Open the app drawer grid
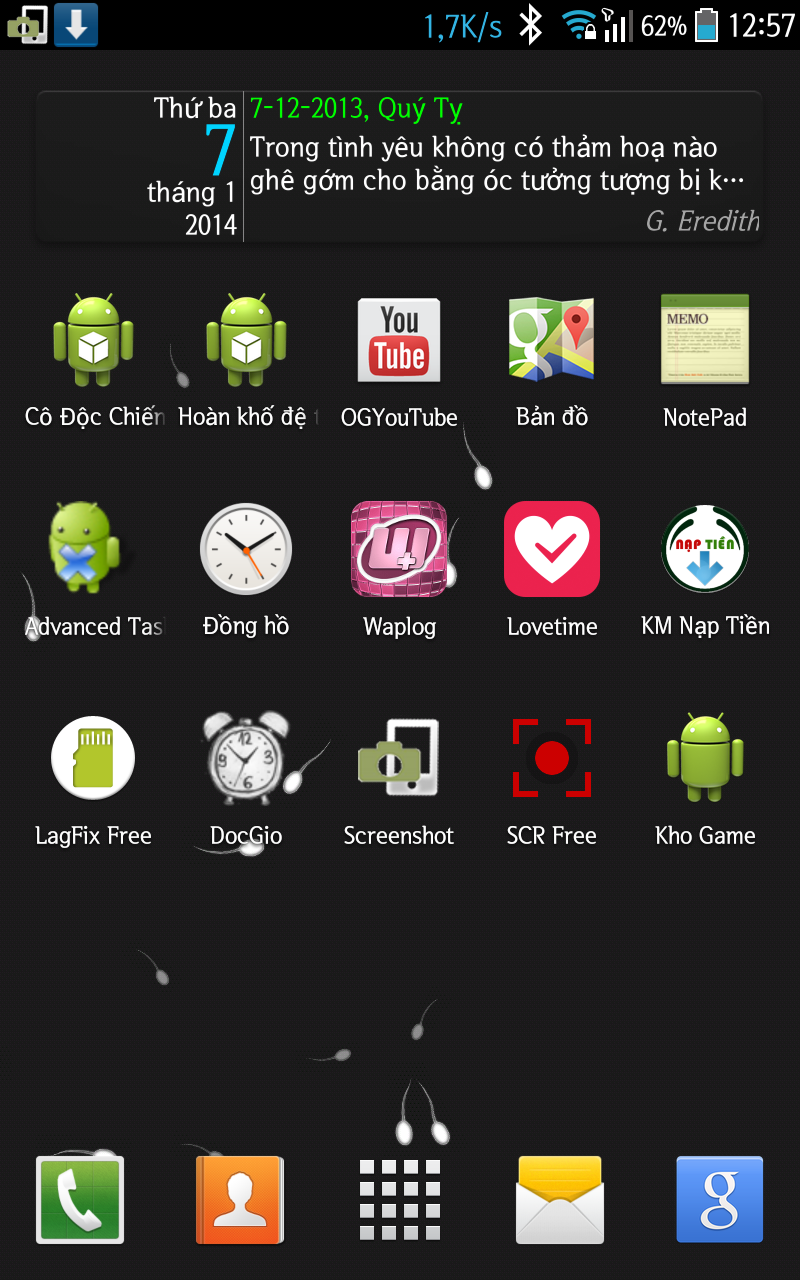 [x=400, y=1199]
